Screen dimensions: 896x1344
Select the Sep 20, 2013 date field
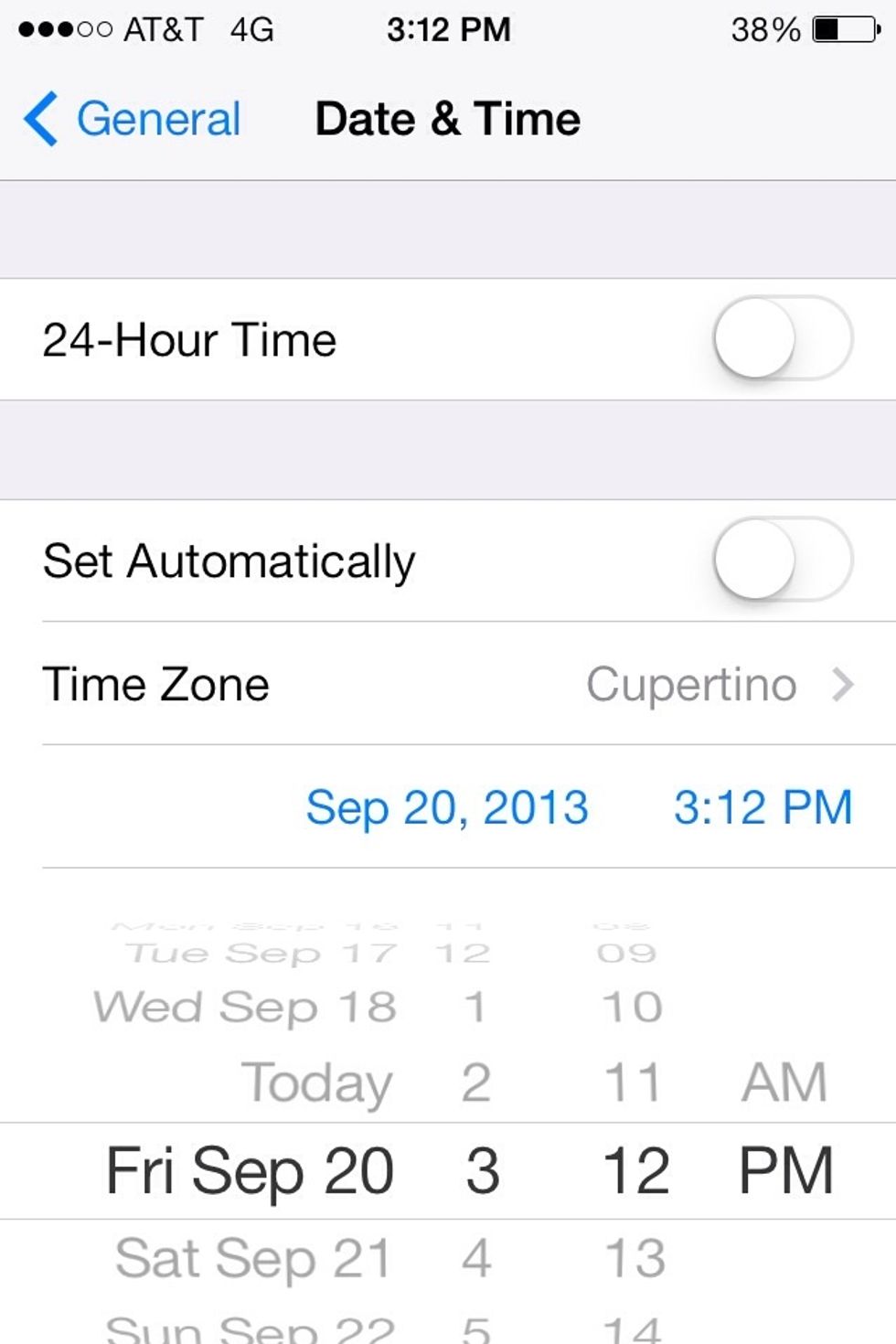point(446,807)
